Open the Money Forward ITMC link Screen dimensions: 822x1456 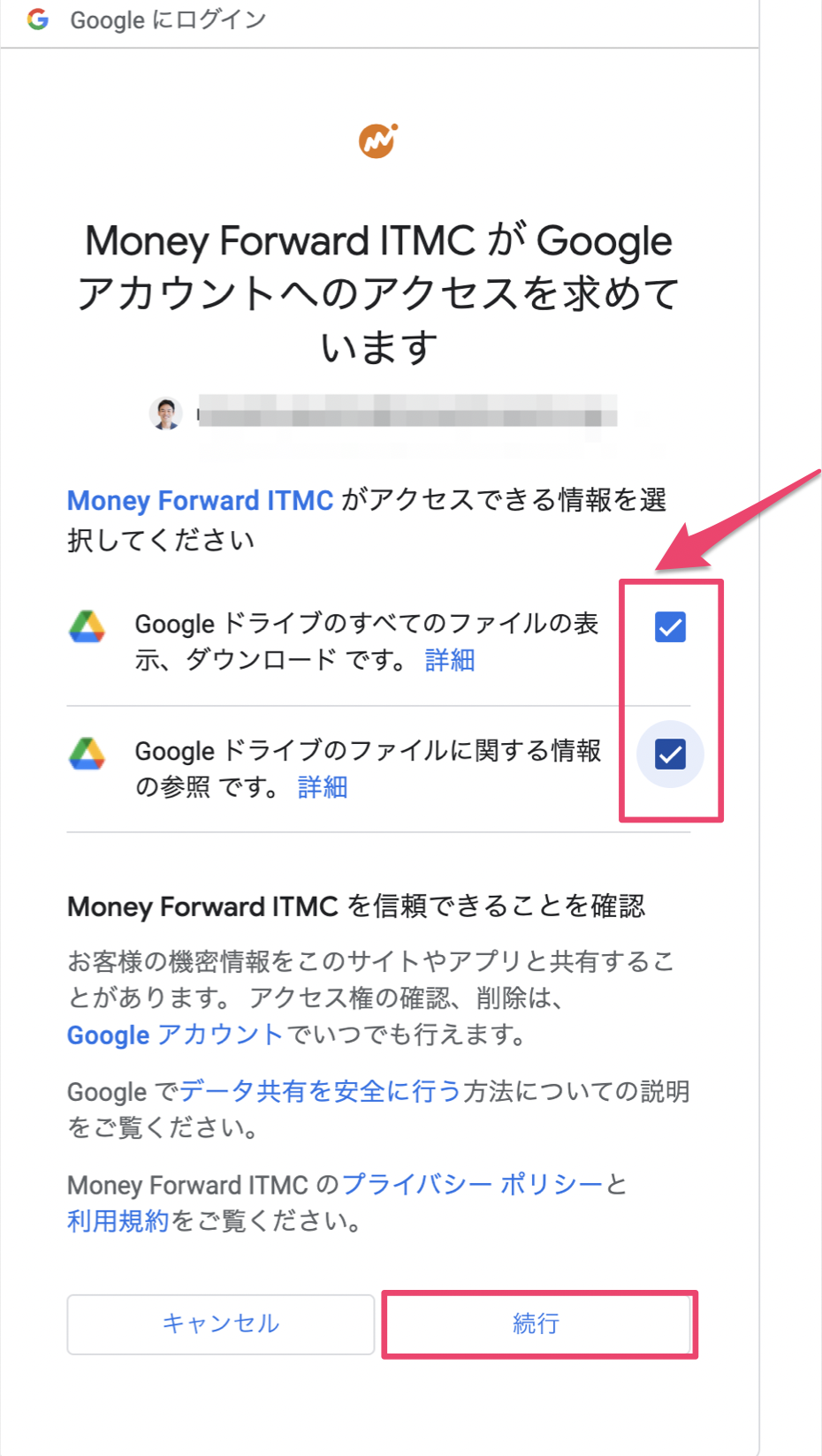pyautogui.click(x=201, y=501)
